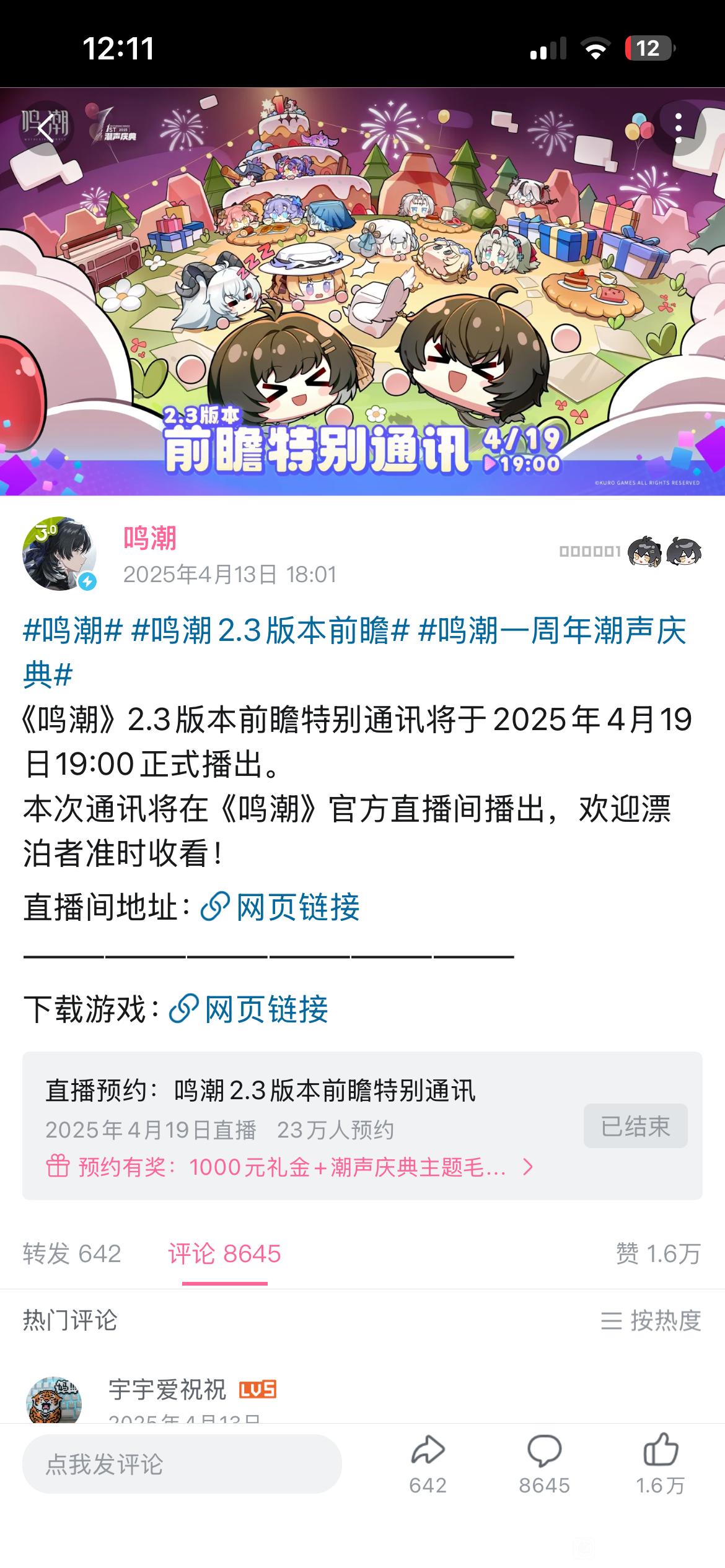Open the 下载游戏 网页链接
The height and width of the screenshot is (1568, 725).
pyautogui.click(x=248, y=1009)
